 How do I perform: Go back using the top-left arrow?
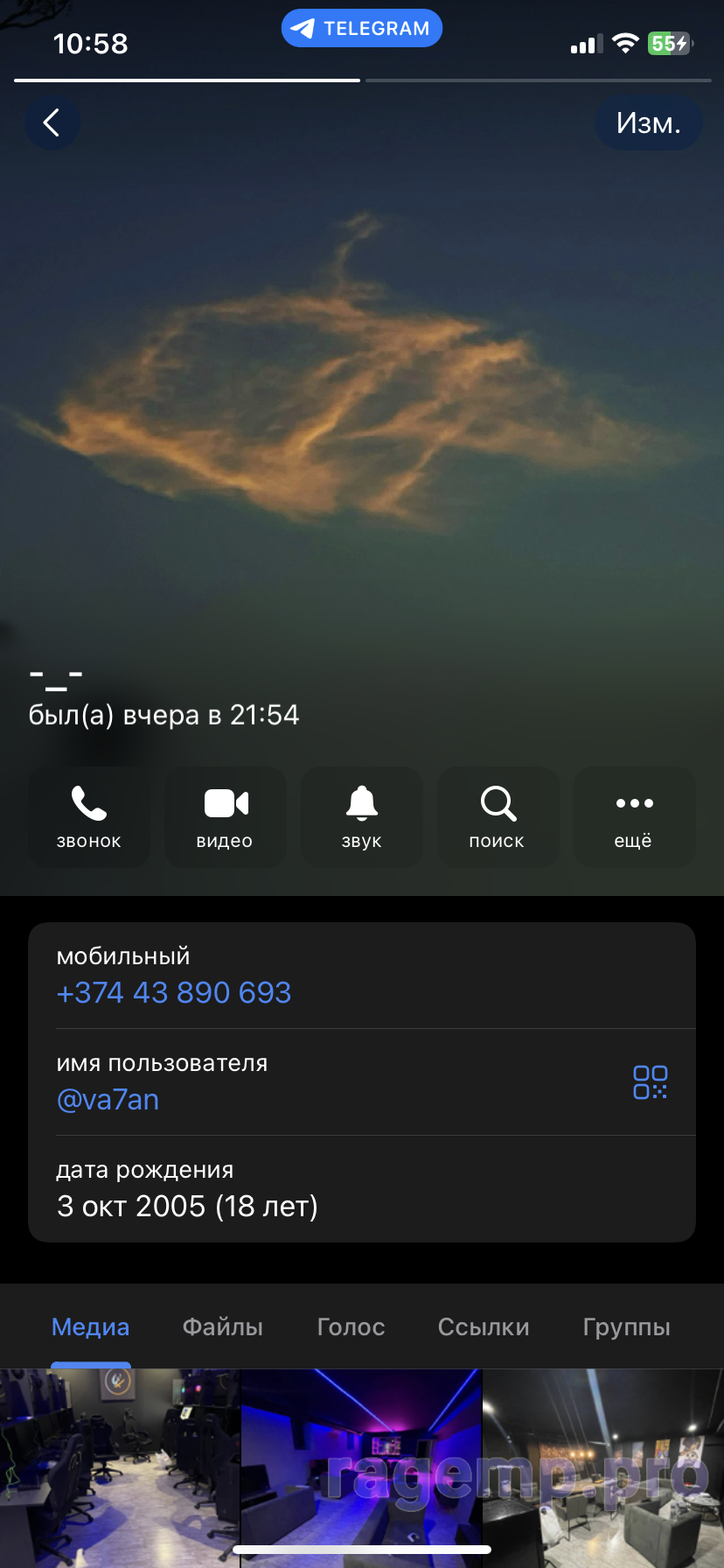pos(52,122)
